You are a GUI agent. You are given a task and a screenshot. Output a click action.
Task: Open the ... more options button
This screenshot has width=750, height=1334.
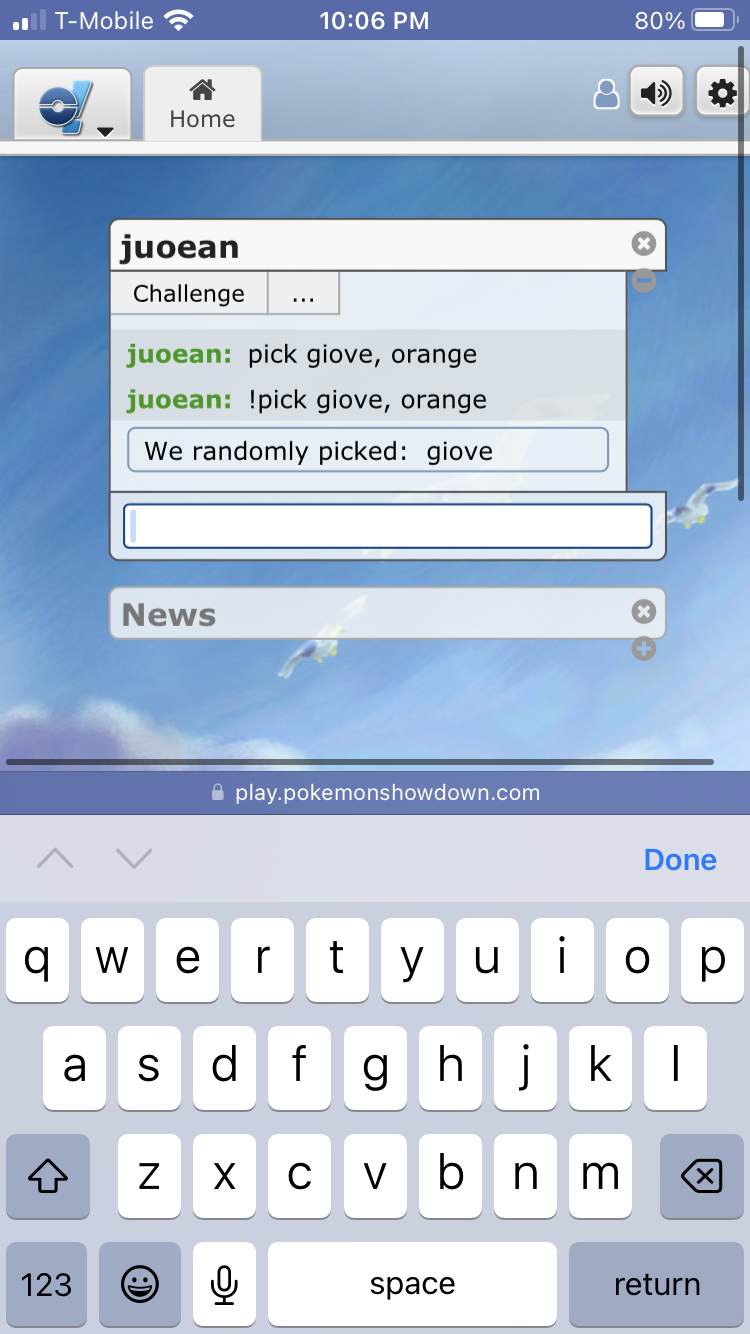(x=304, y=294)
